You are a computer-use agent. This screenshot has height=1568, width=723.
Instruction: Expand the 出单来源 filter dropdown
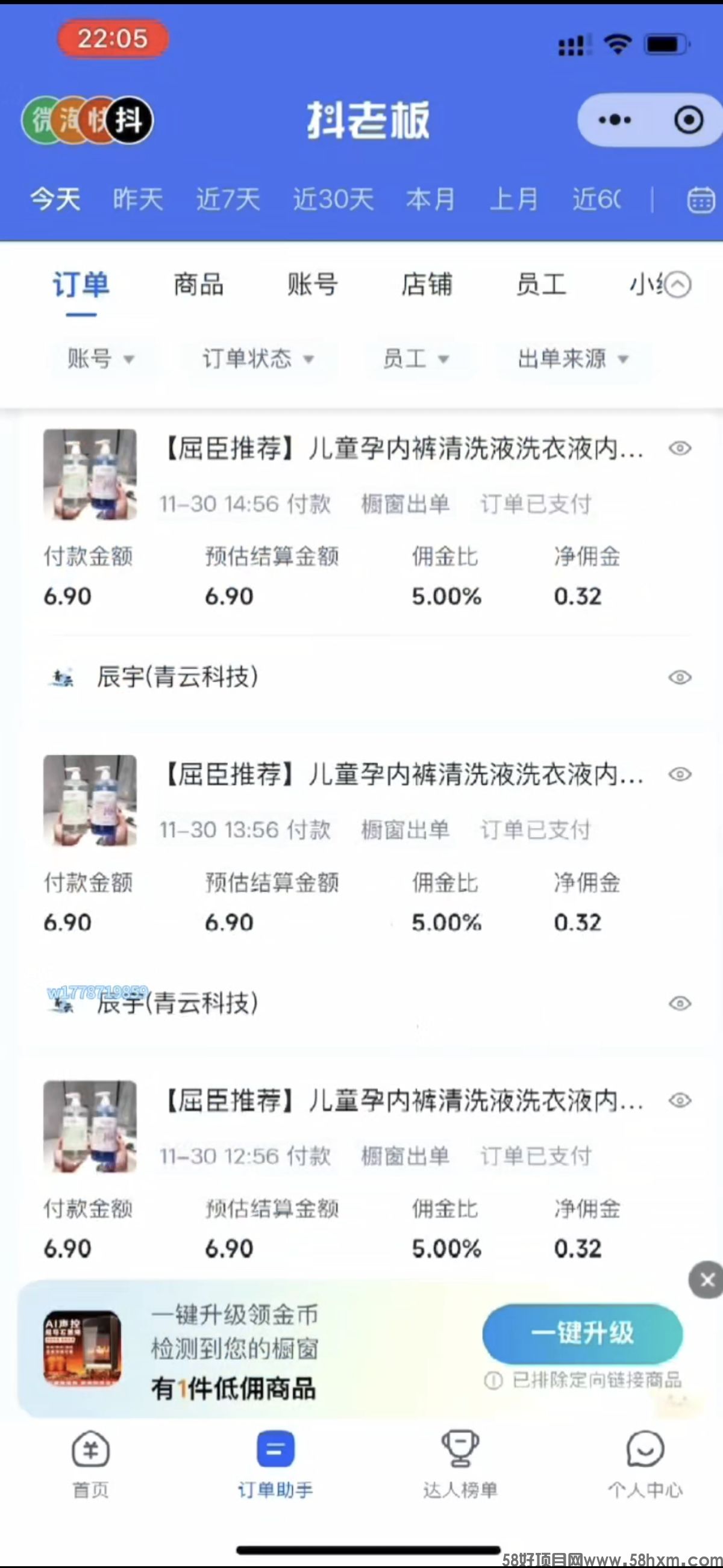coord(572,358)
